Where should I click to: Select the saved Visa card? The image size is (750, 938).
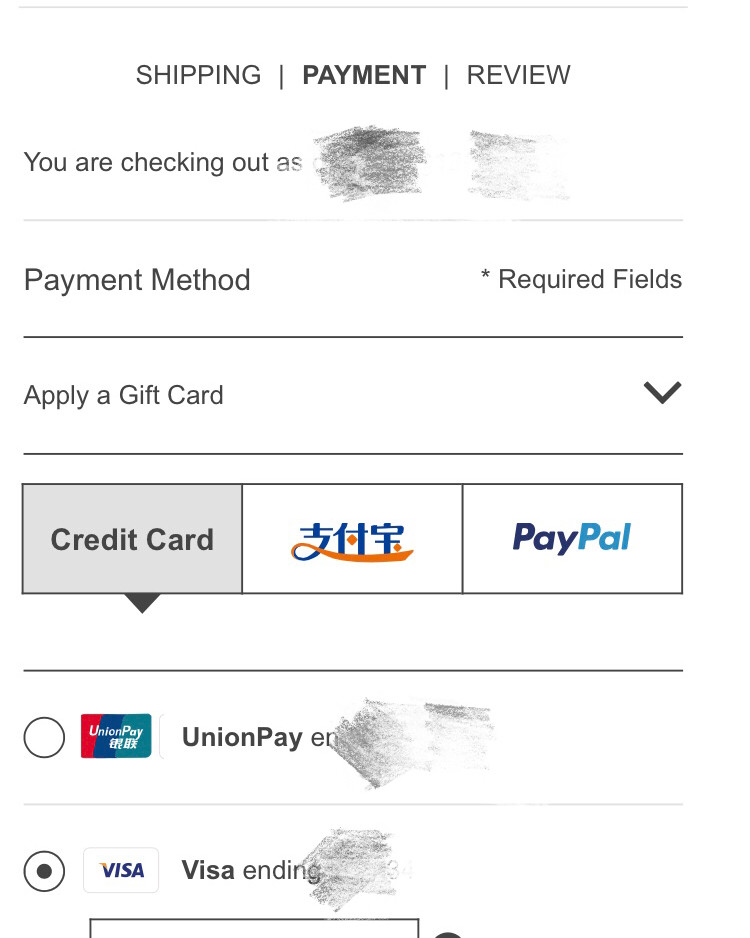click(44, 870)
